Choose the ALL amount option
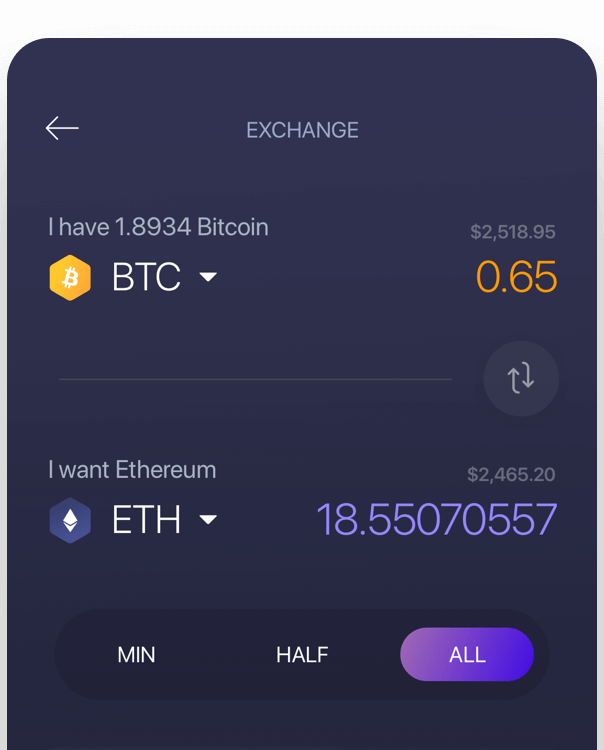Screen dimensions: 604x750 click(x=467, y=655)
